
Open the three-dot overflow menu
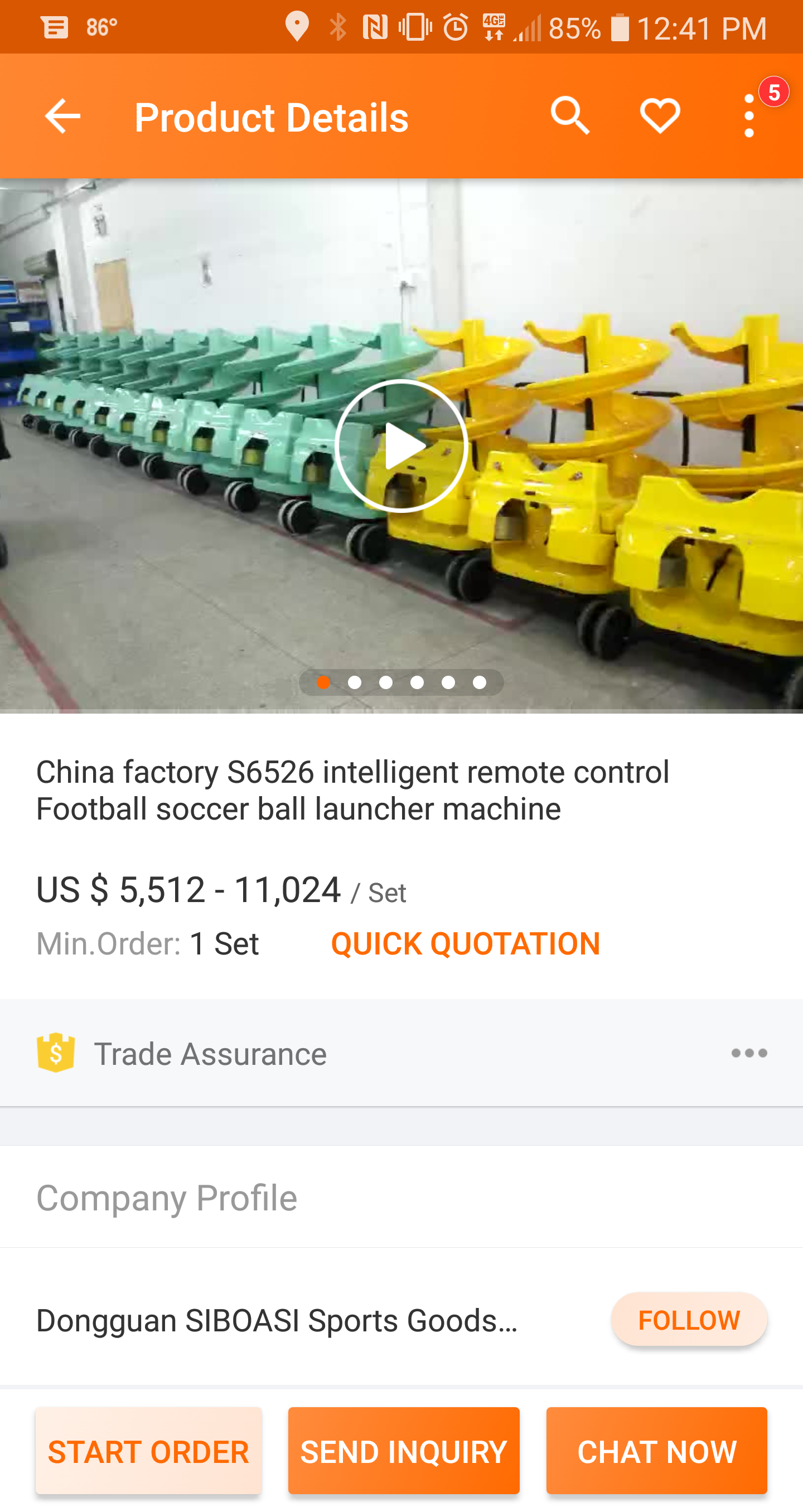749,116
